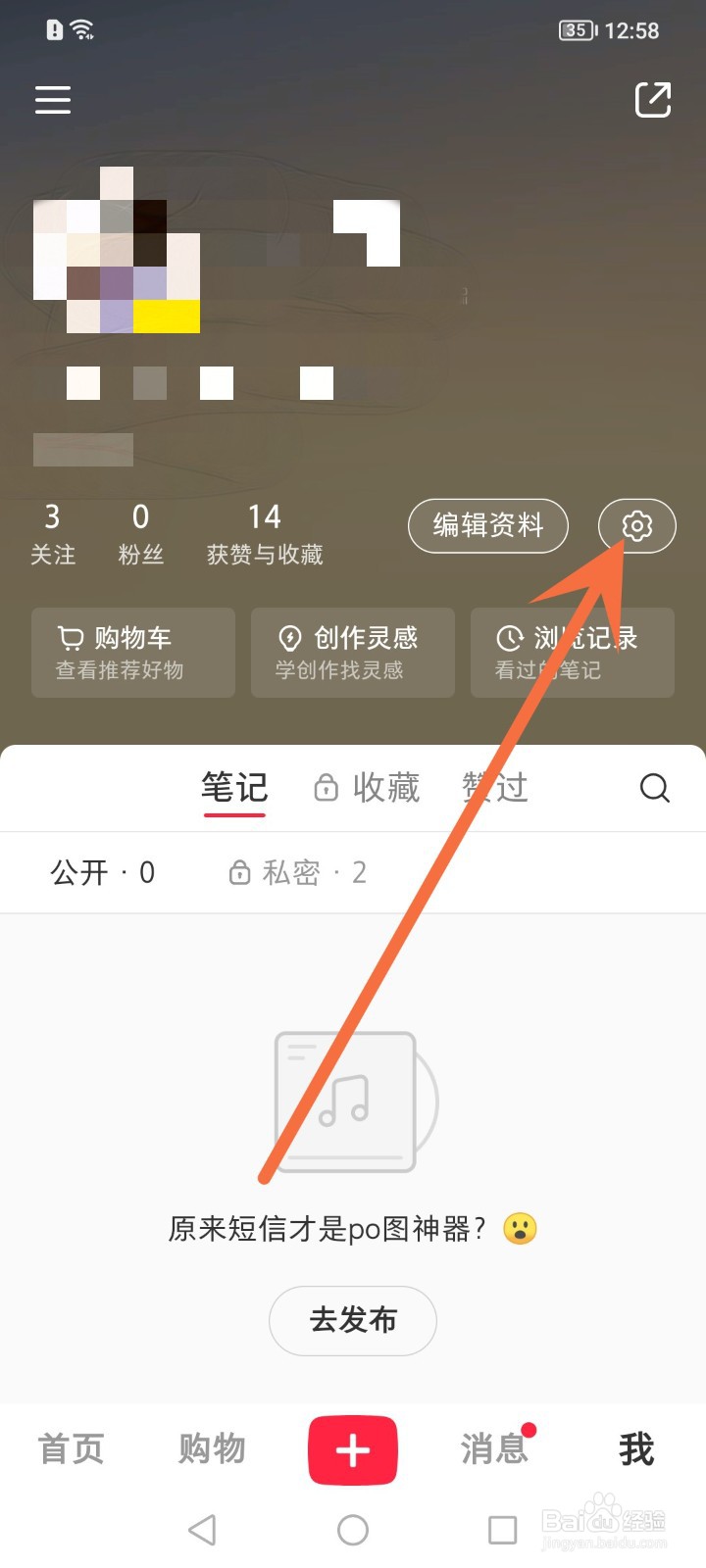Screen dimensions: 706x1568
Task: Open the settings gear icon
Action: point(636,526)
